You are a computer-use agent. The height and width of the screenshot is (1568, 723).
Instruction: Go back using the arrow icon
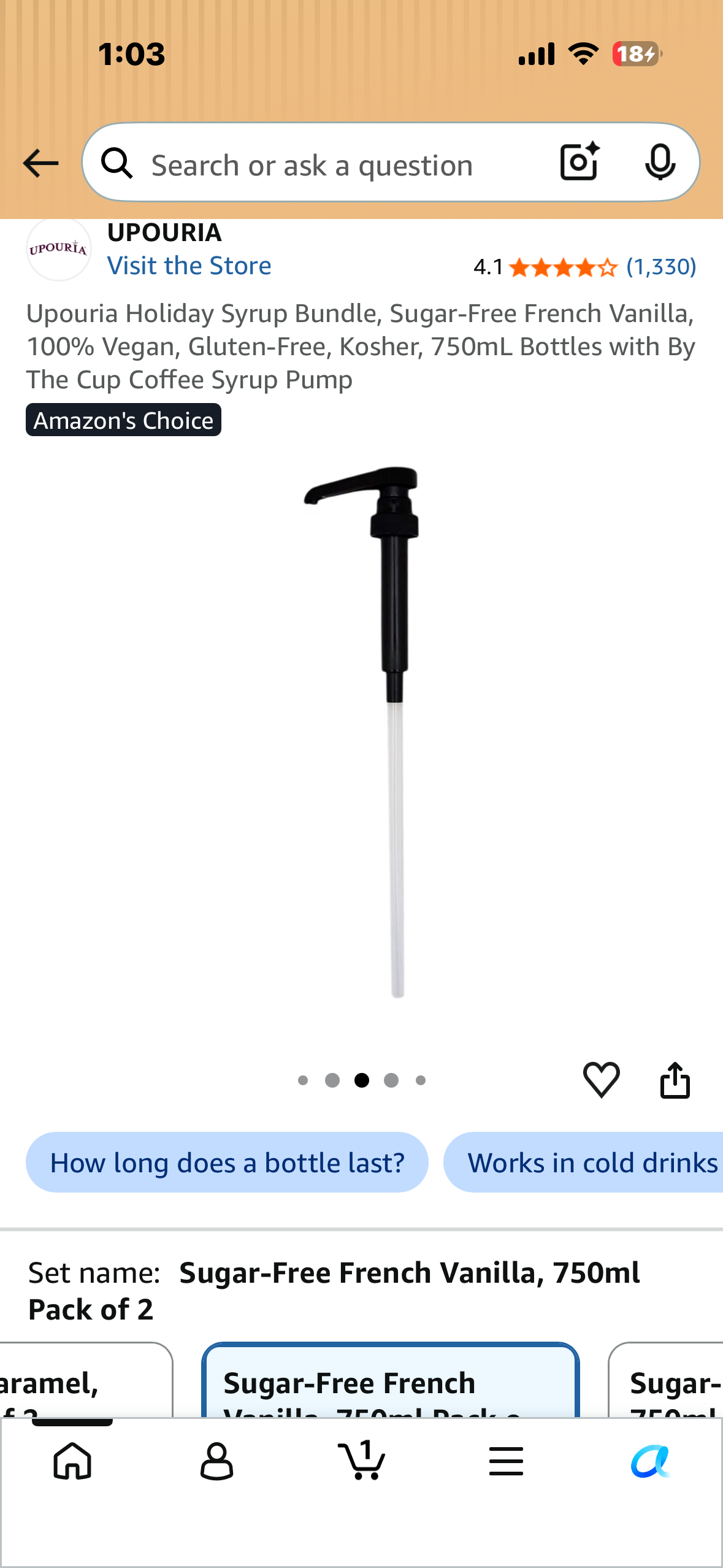[40, 163]
